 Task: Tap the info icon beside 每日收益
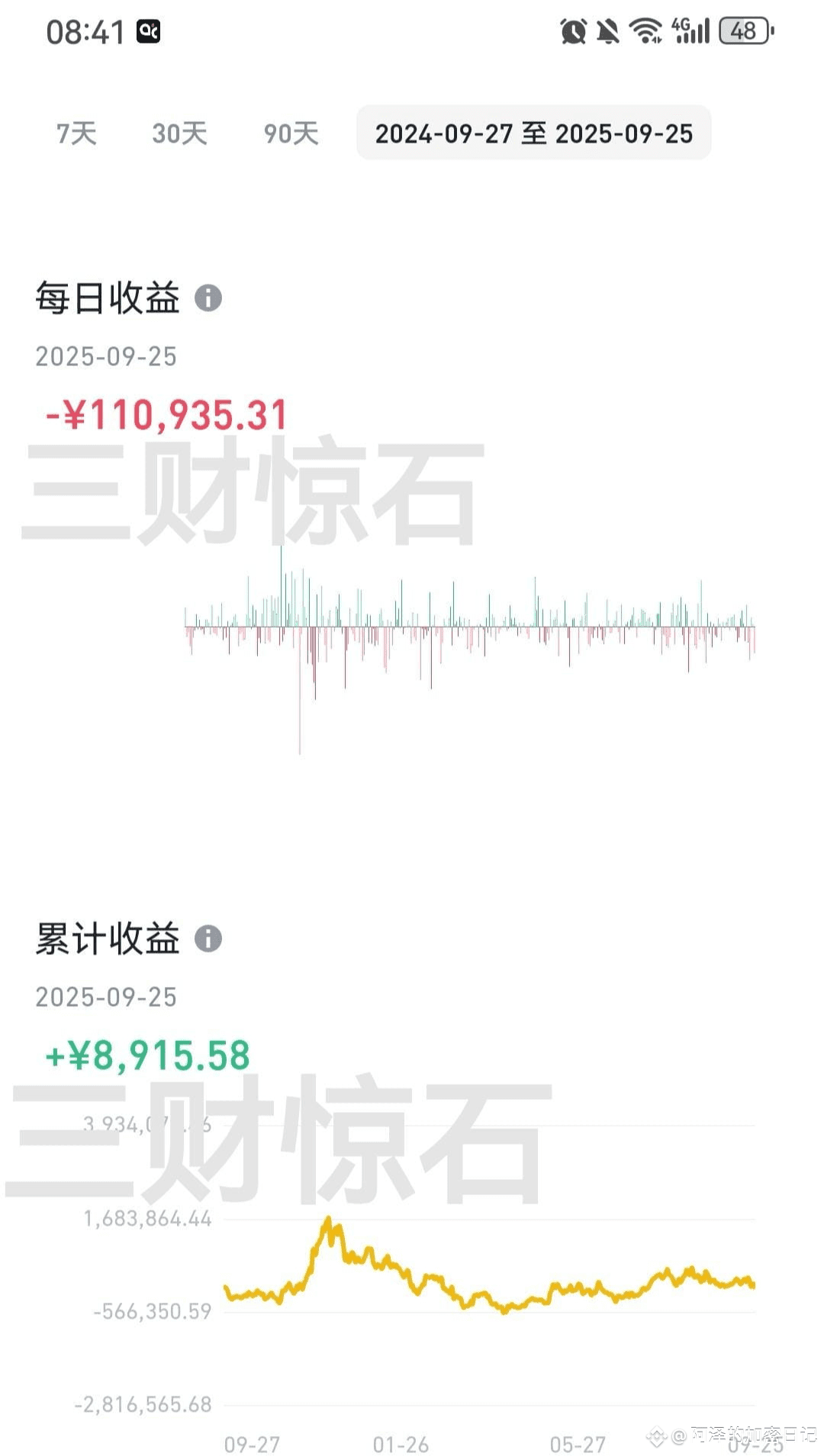coord(208,297)
